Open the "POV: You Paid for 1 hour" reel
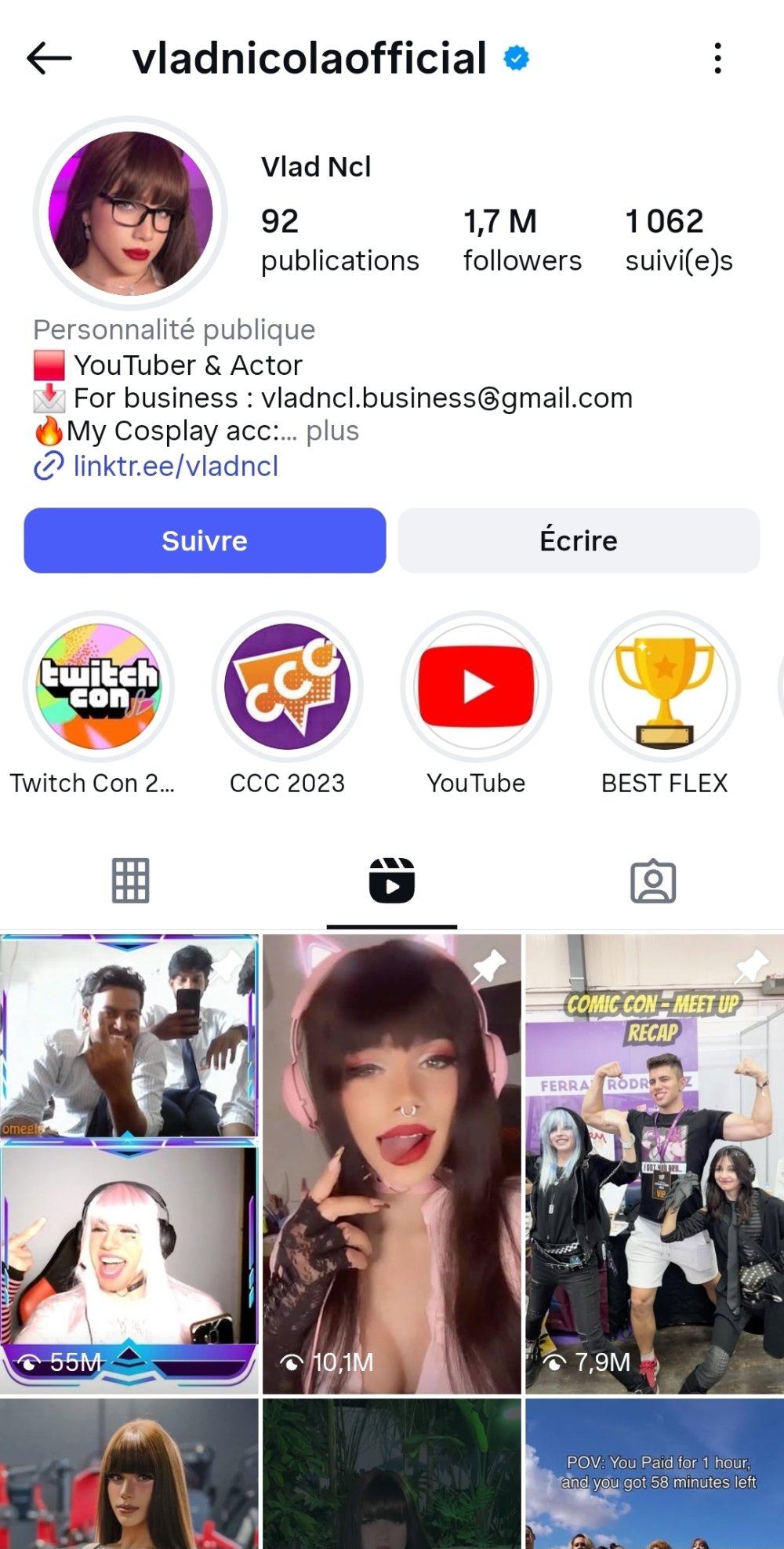Viewport: 784px width, 1549px height. pos(655,1474)
